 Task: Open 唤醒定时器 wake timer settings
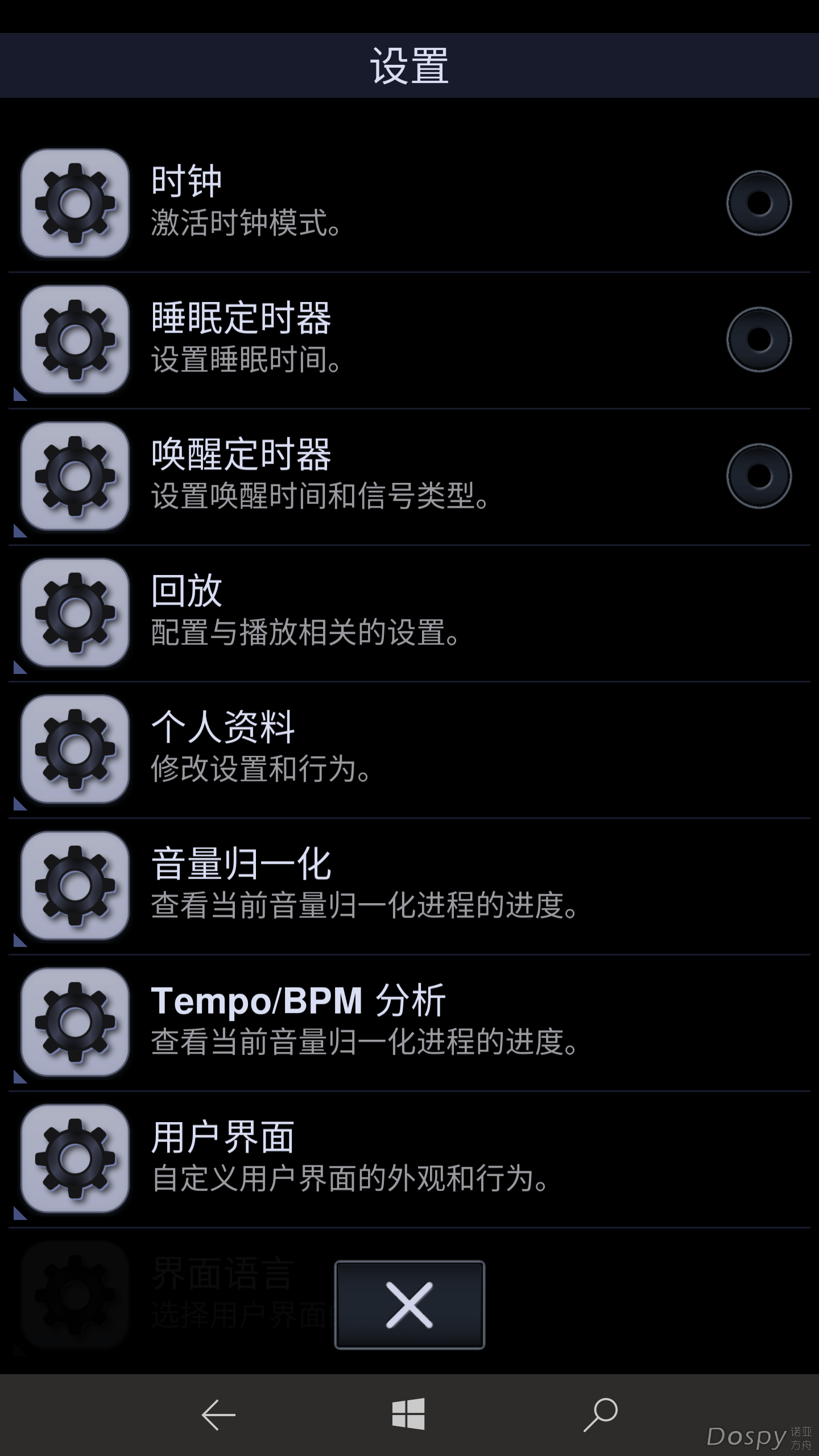(x=364, y=475)
